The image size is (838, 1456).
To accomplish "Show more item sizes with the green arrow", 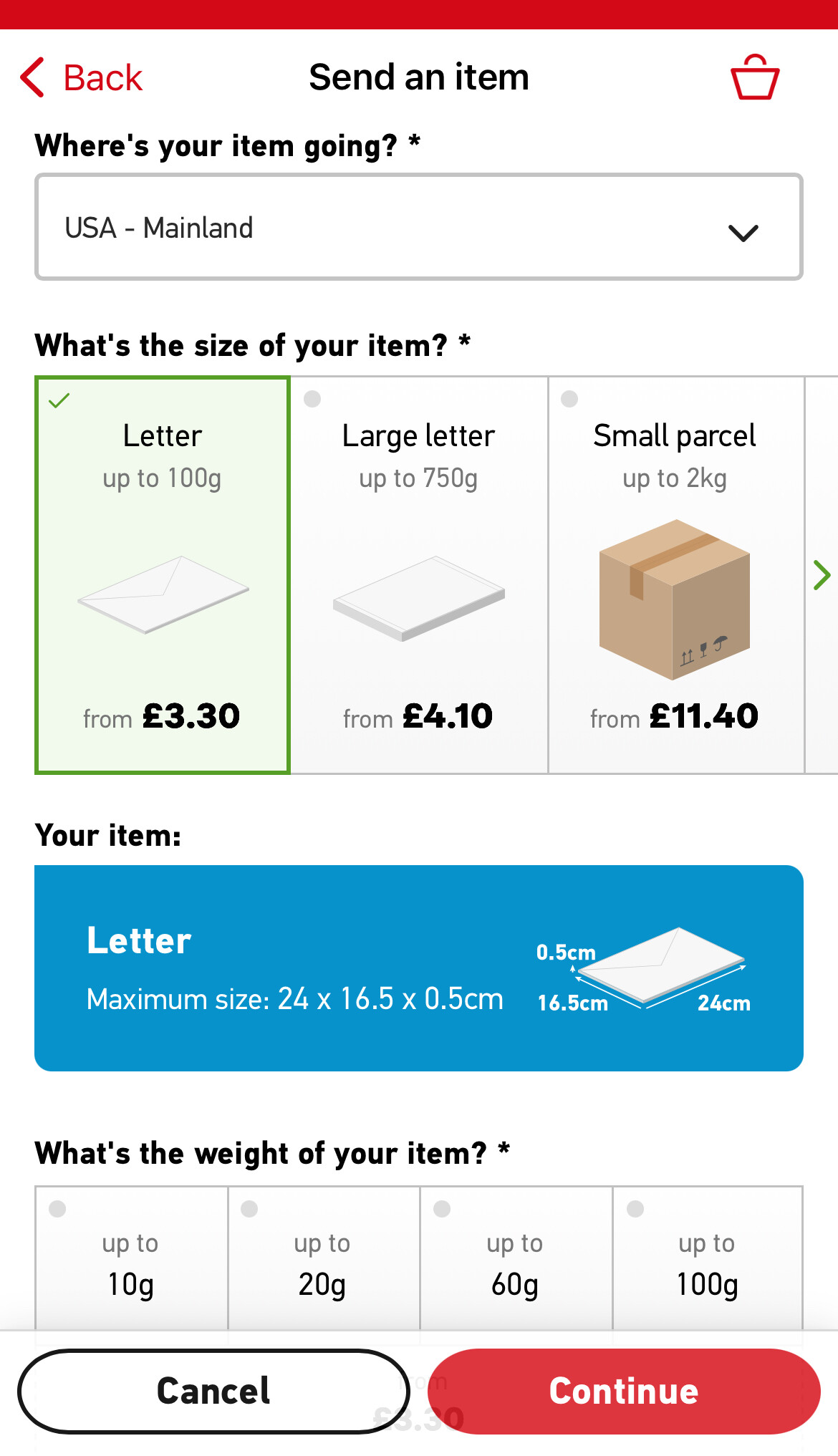I will (822, 575).
